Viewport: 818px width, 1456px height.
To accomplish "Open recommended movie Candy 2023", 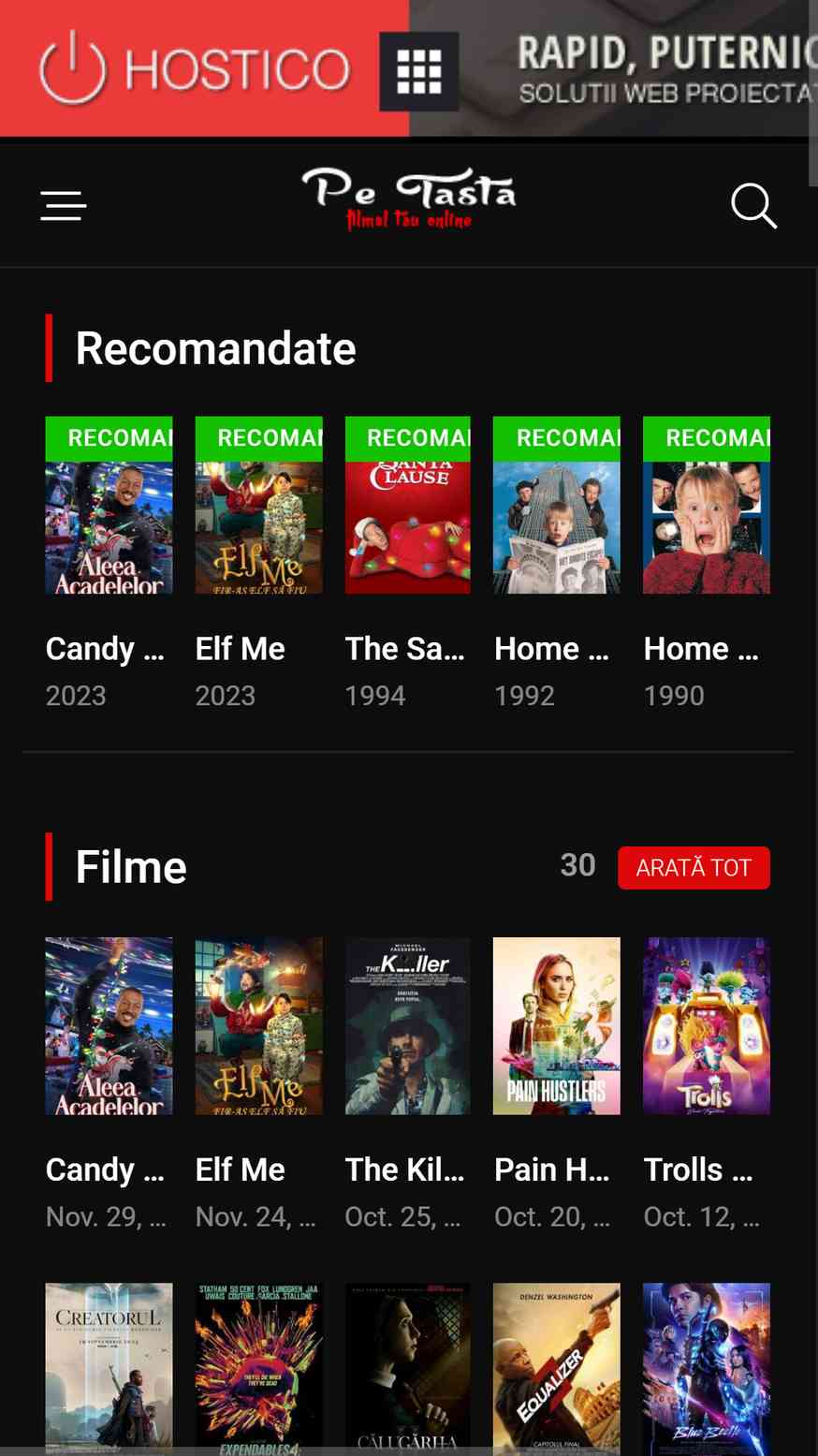I will pyautogui.click(x=109, y=527).
